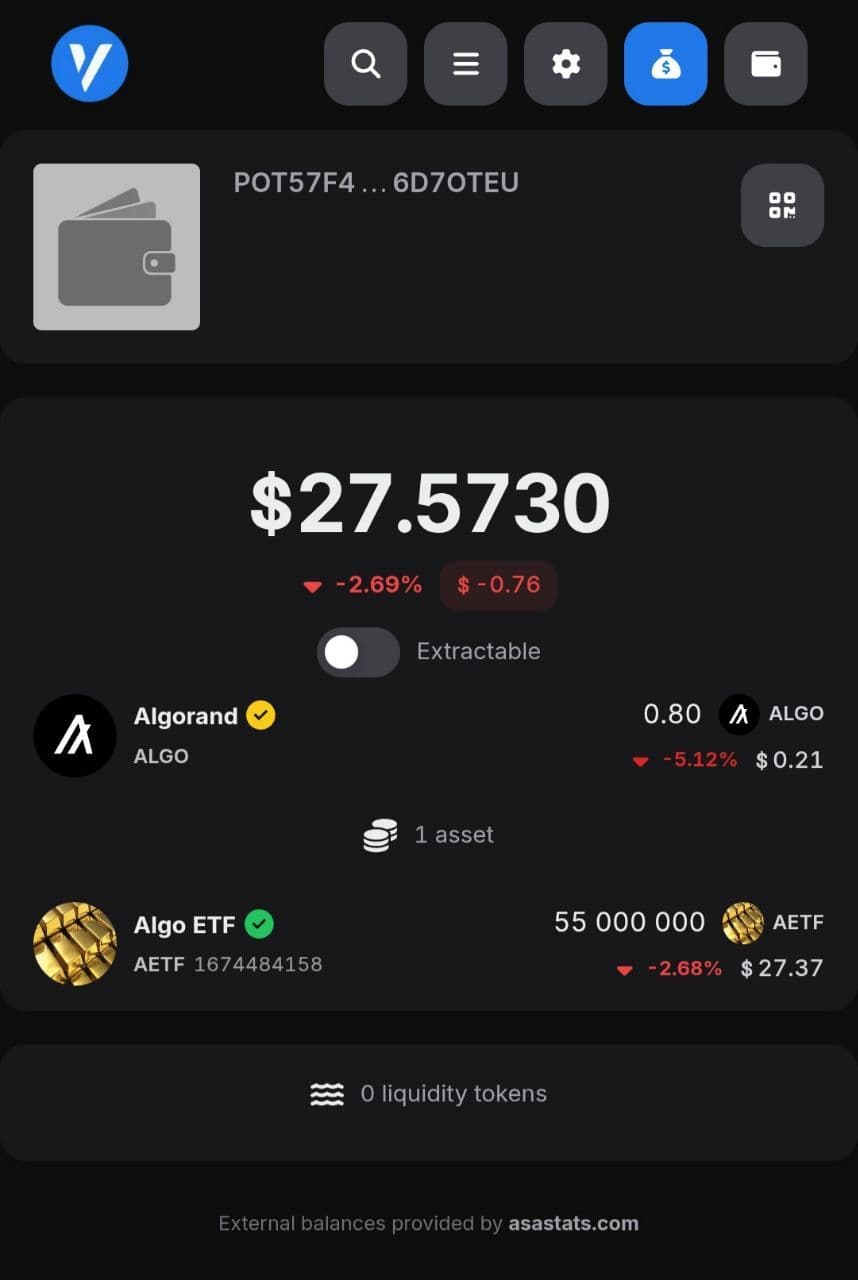Tap the blue V logo home button
The width and height of the screenshot is (858, 1280).
tap(90, 64)
